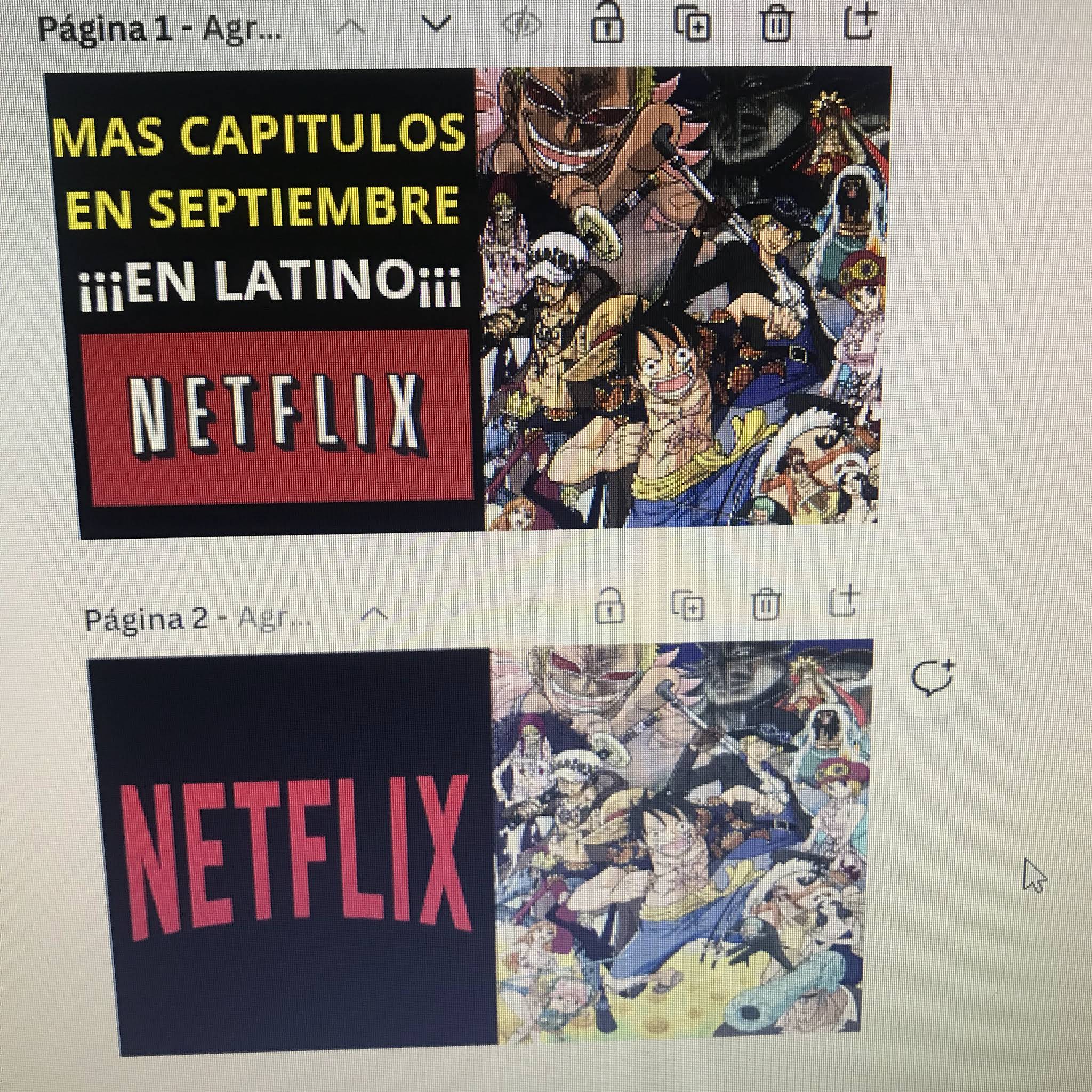Move Página 2 up with the chevron
The image size is (1092, 1092).
coord(374,613)
